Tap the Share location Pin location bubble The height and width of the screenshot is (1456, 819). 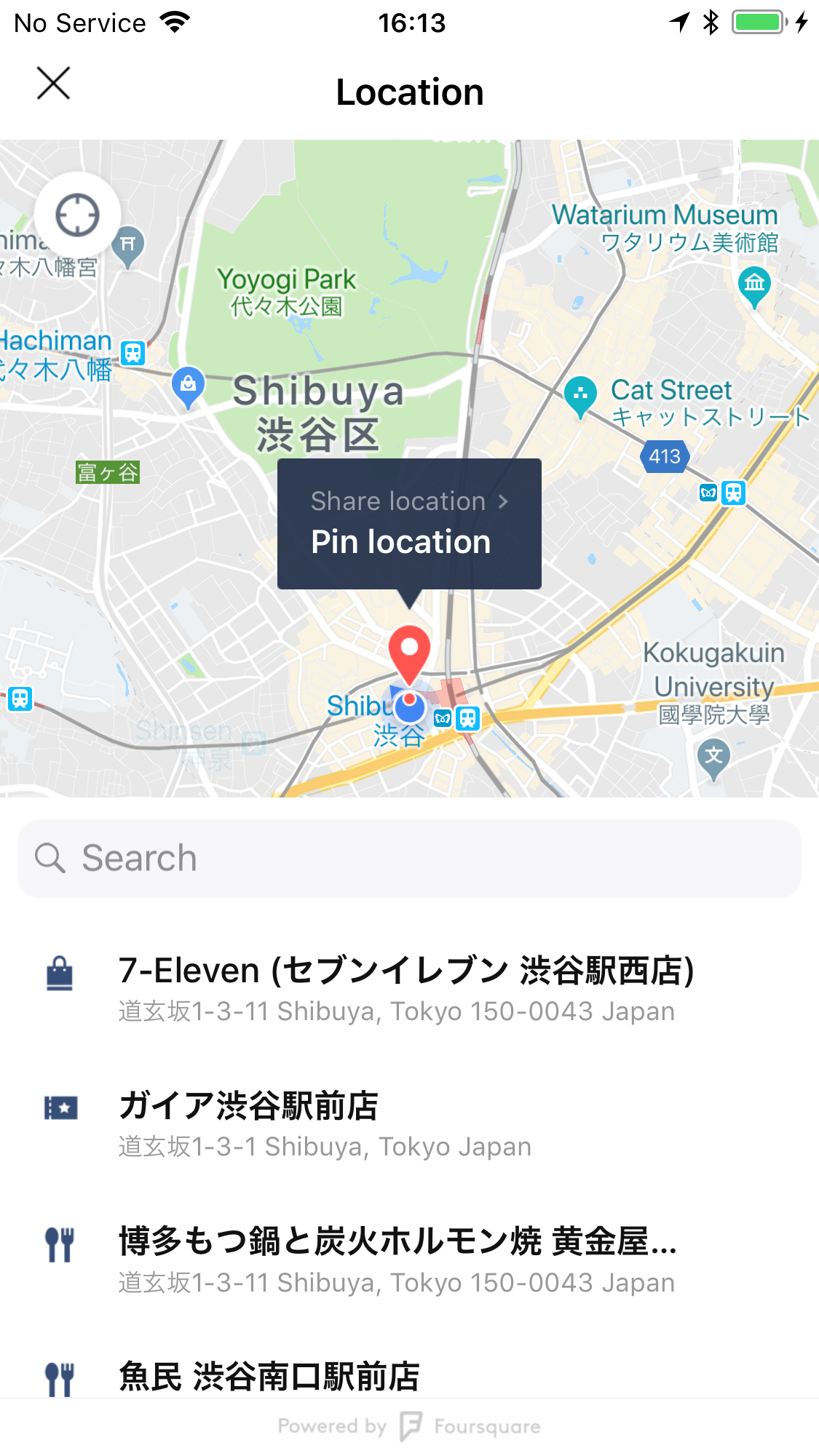408,523
